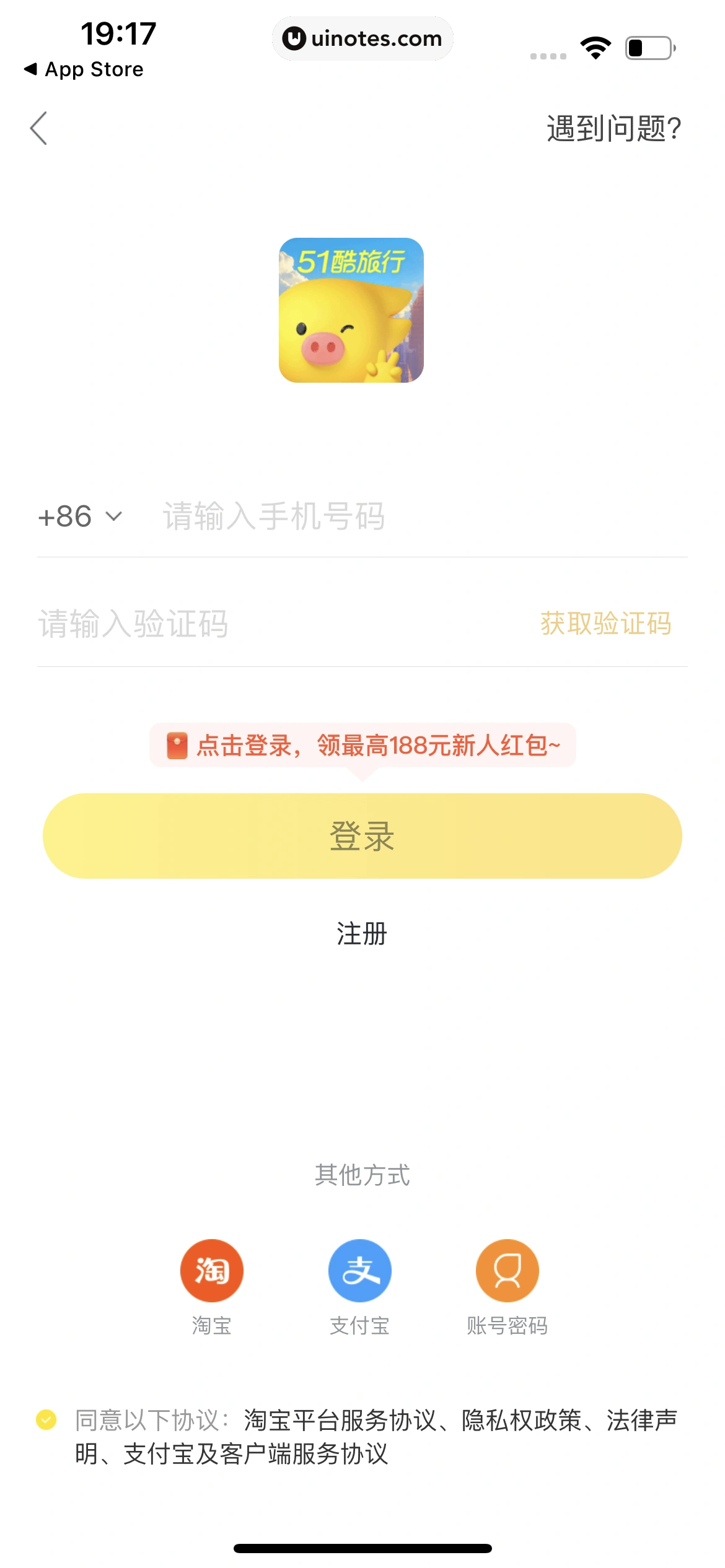This screenshot has height=1568, width=725.
Task: Log in with 支付宝
Action: click(360, 1272)
